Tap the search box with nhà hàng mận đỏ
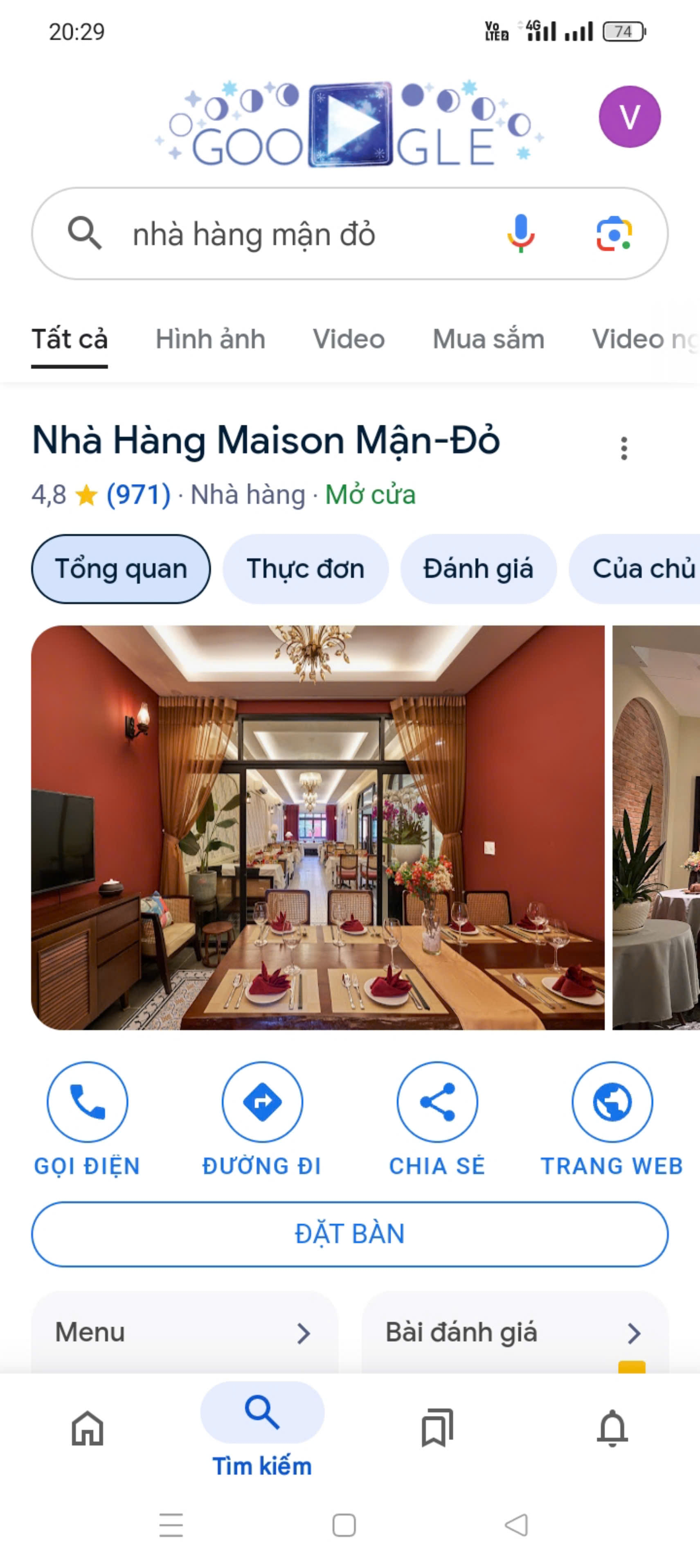Screen dimensions: 700x1568 click(292, 235)
